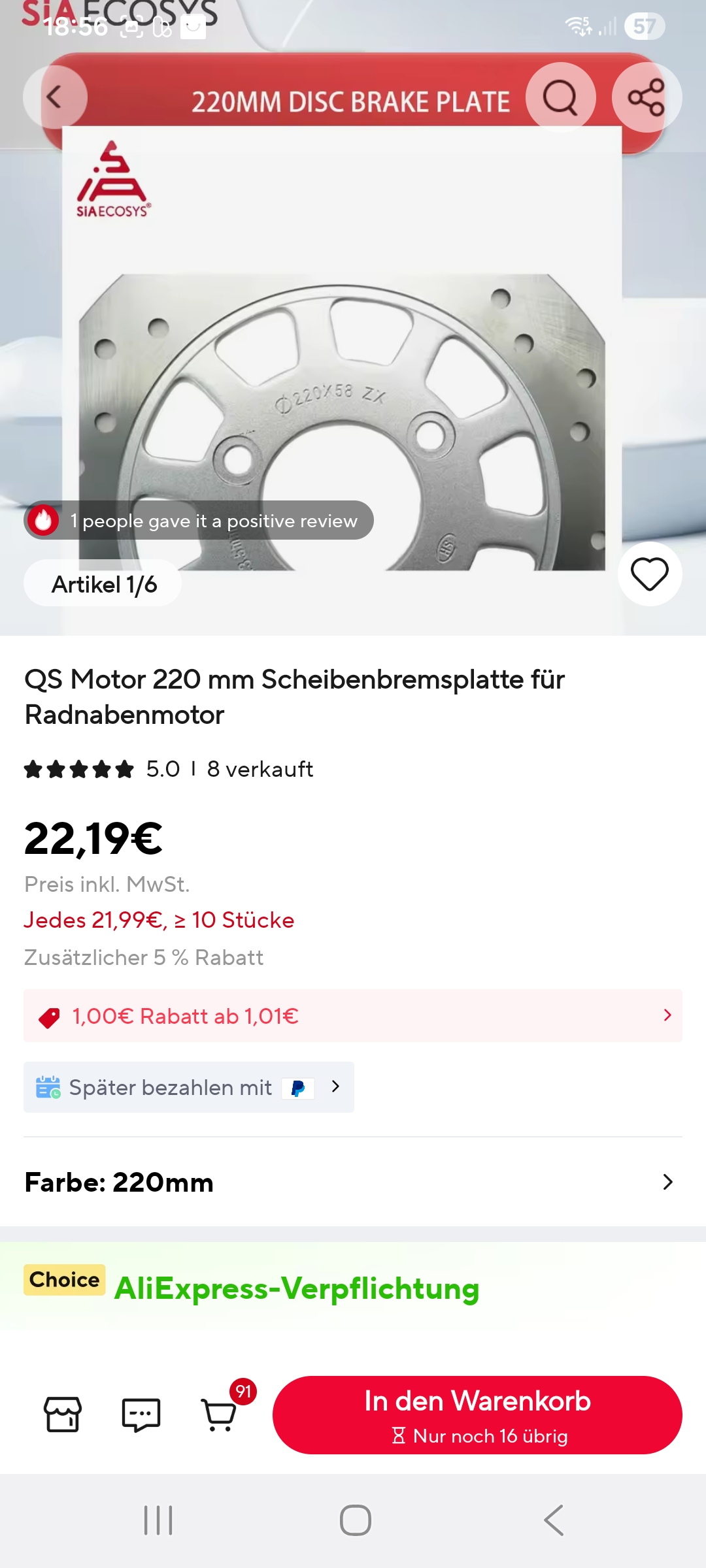Open the shopping cart with 91 items
This screenshot has width=706, height=1568.
tap(220, 1414)
